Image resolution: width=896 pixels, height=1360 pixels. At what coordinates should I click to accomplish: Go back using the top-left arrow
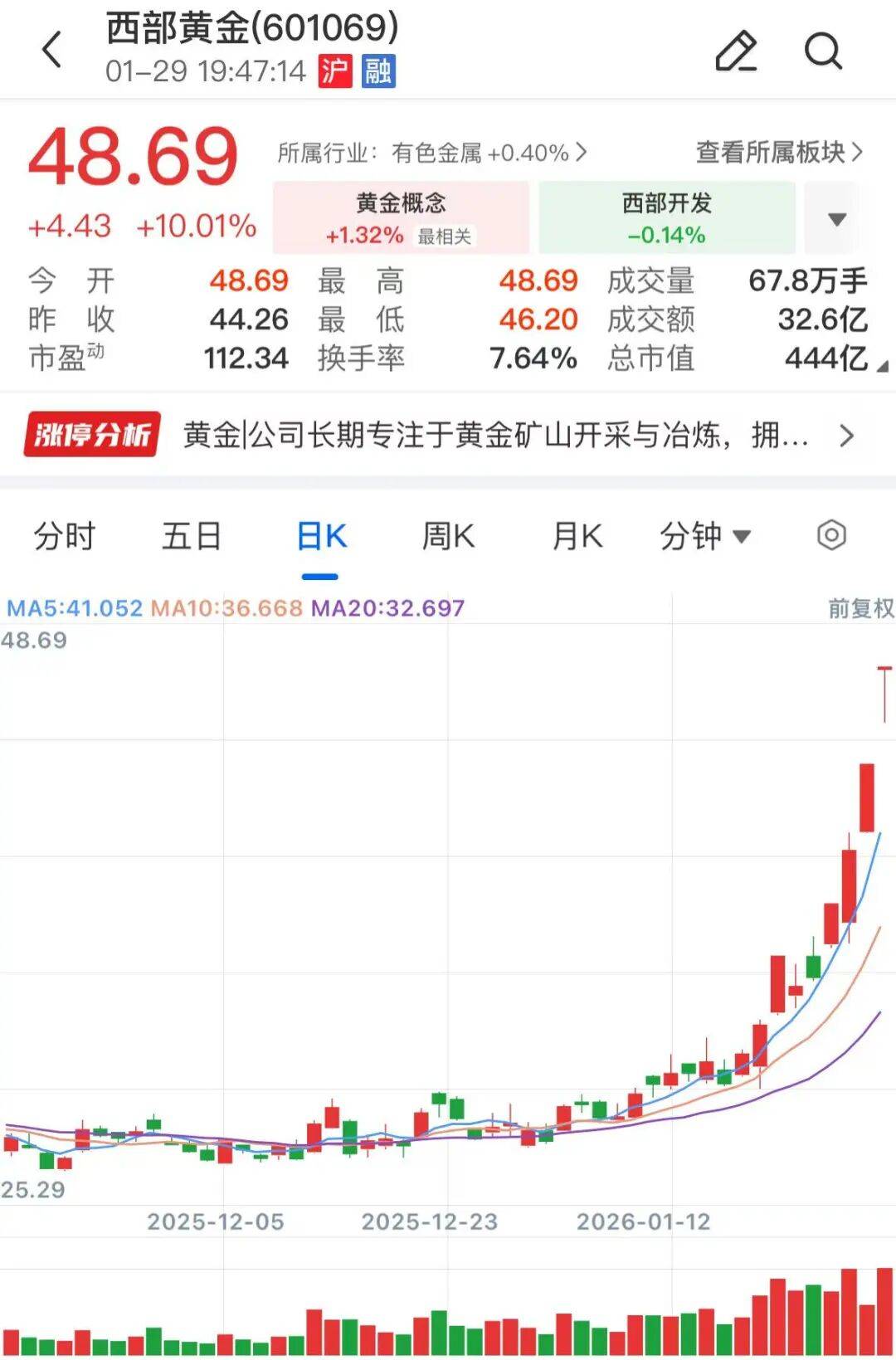(52, 49)
